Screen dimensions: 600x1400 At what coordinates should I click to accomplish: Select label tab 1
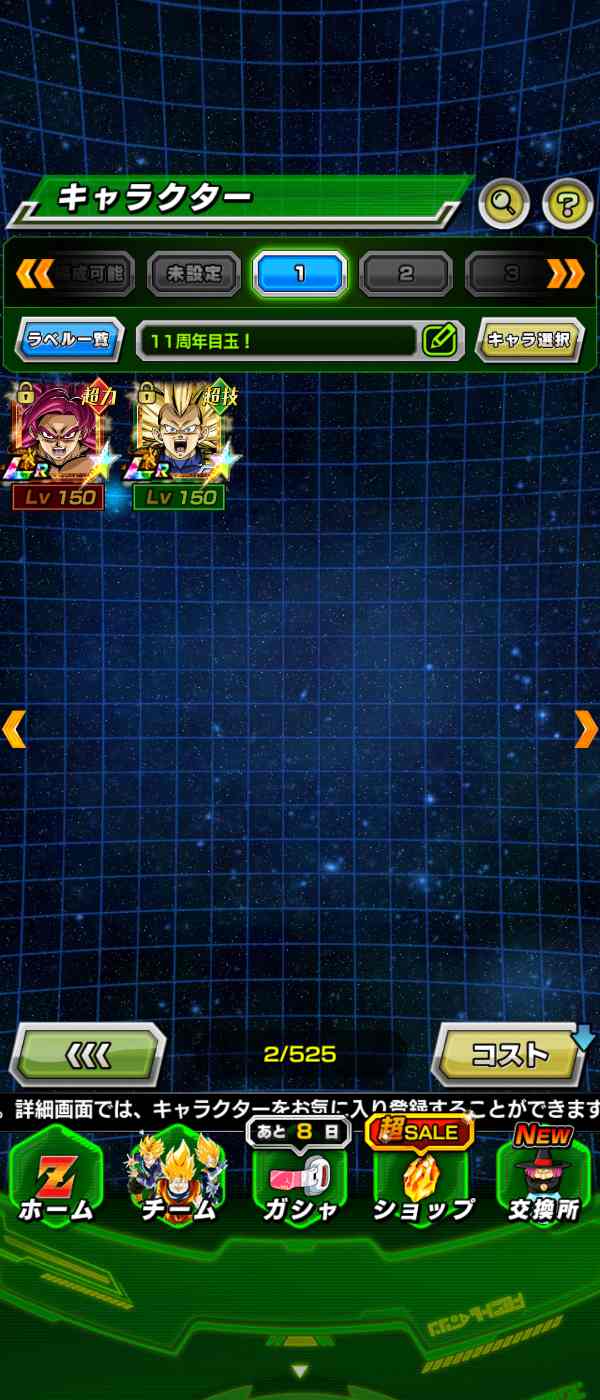pyautogui.click(x=300, y=274)
